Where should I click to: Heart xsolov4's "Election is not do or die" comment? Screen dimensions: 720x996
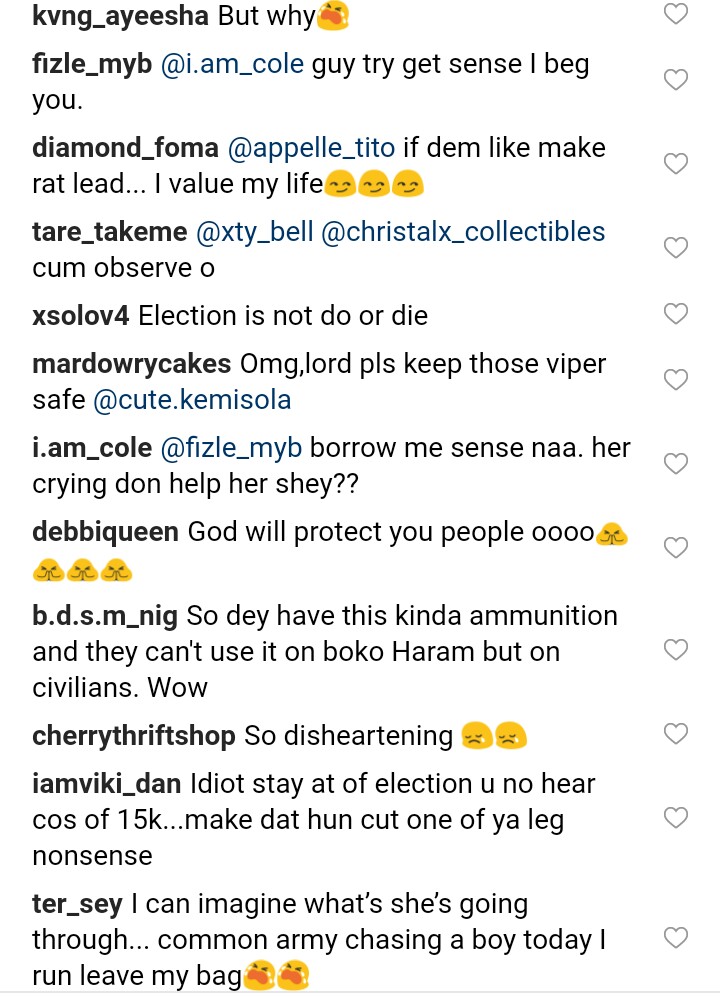click(x=677, y=314)
